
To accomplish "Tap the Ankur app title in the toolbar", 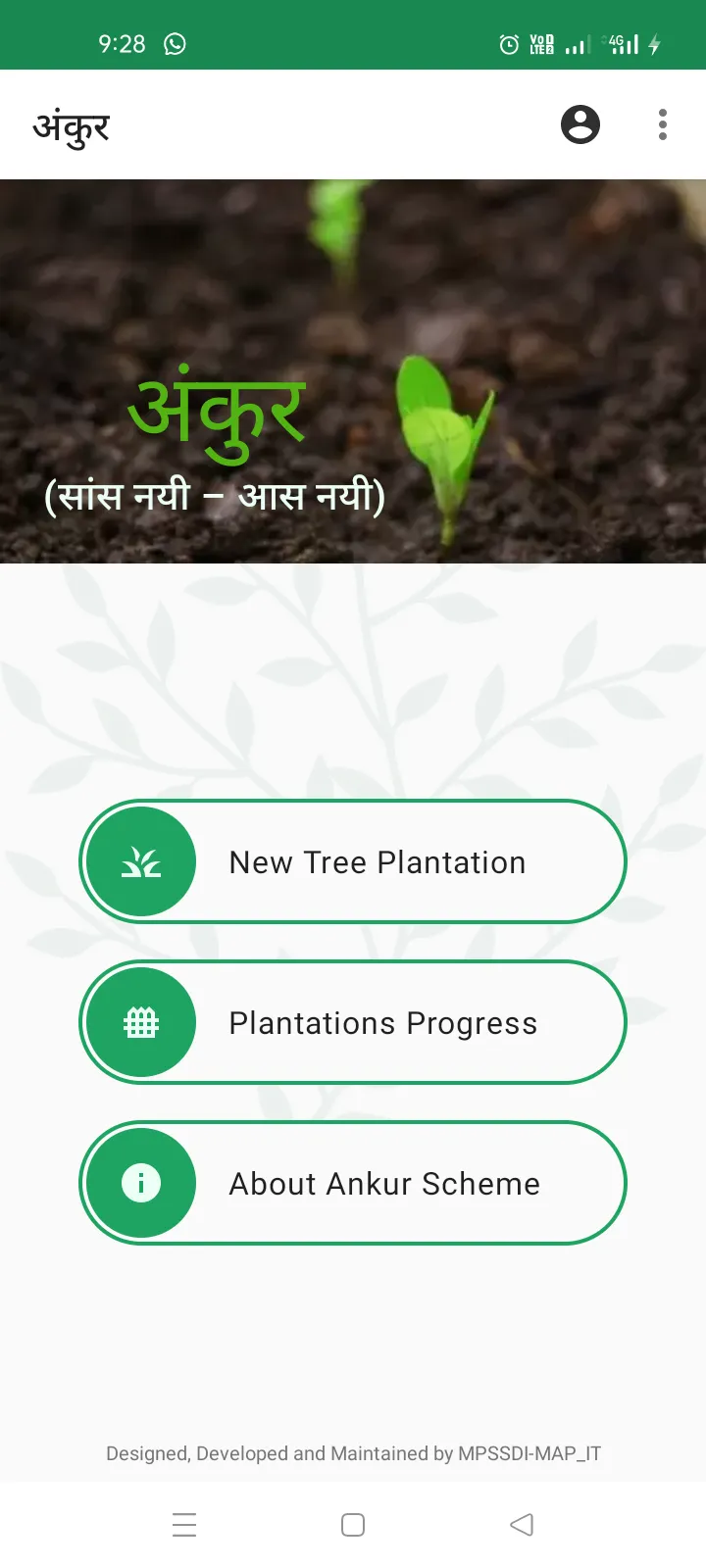I will [71, 124].
